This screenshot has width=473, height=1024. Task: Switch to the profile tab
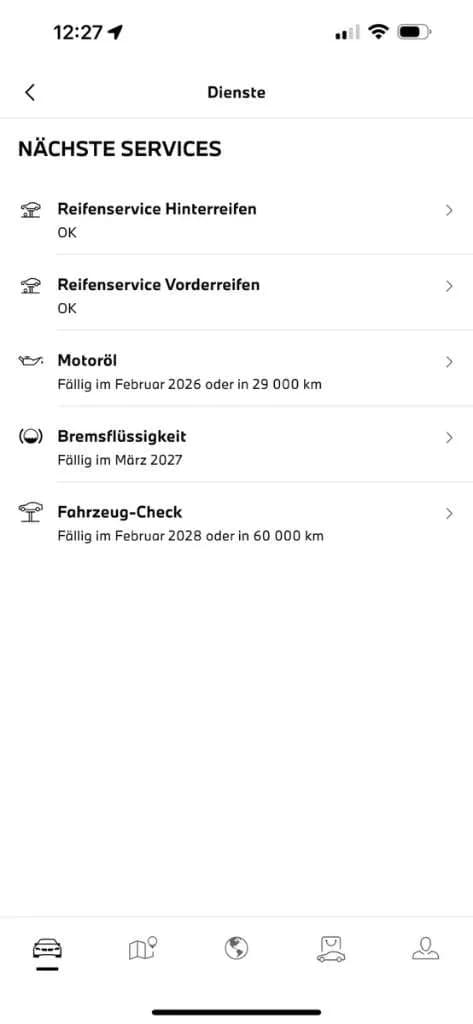click(425, 948)
